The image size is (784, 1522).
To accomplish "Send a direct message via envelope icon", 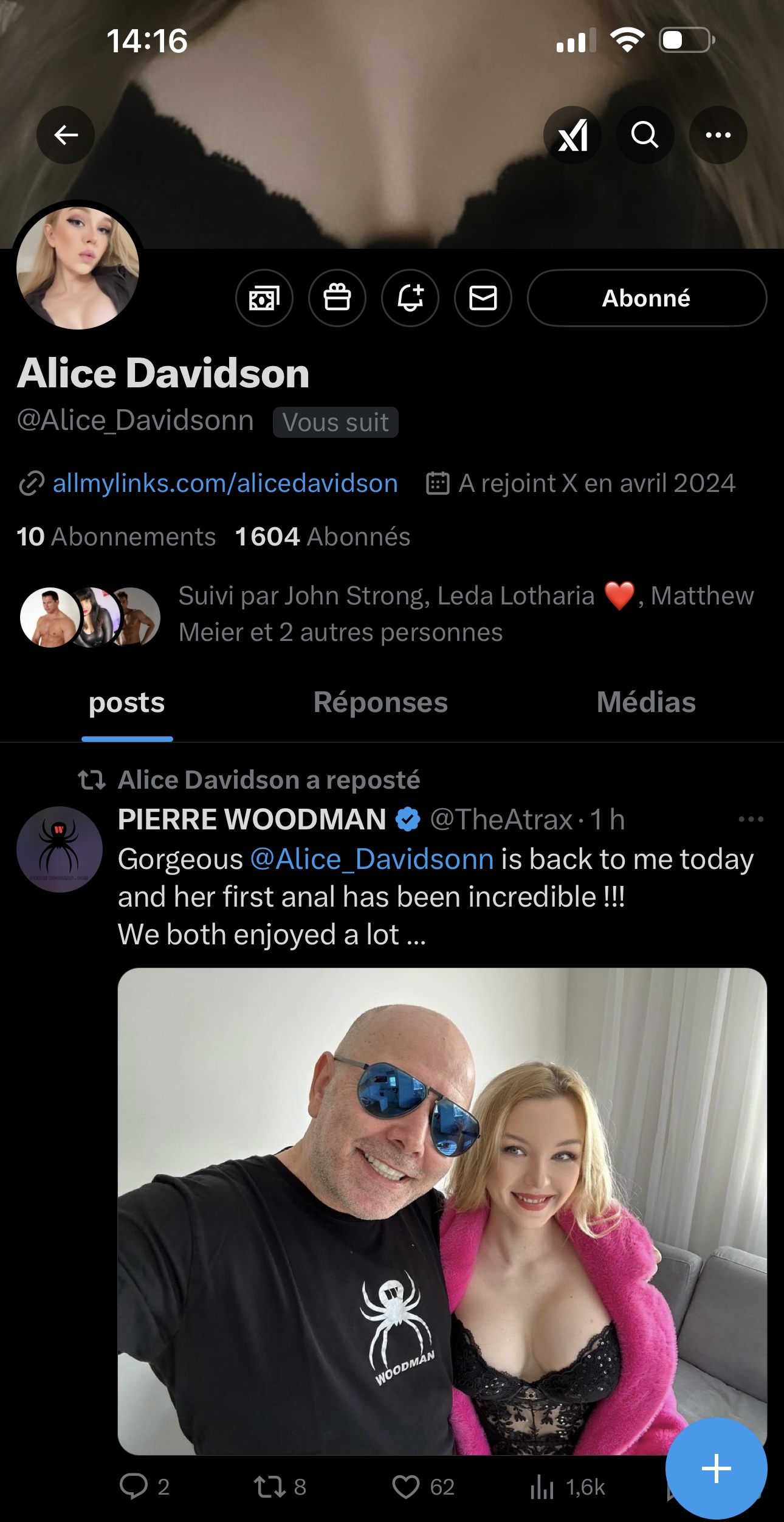I will [483, 298].
